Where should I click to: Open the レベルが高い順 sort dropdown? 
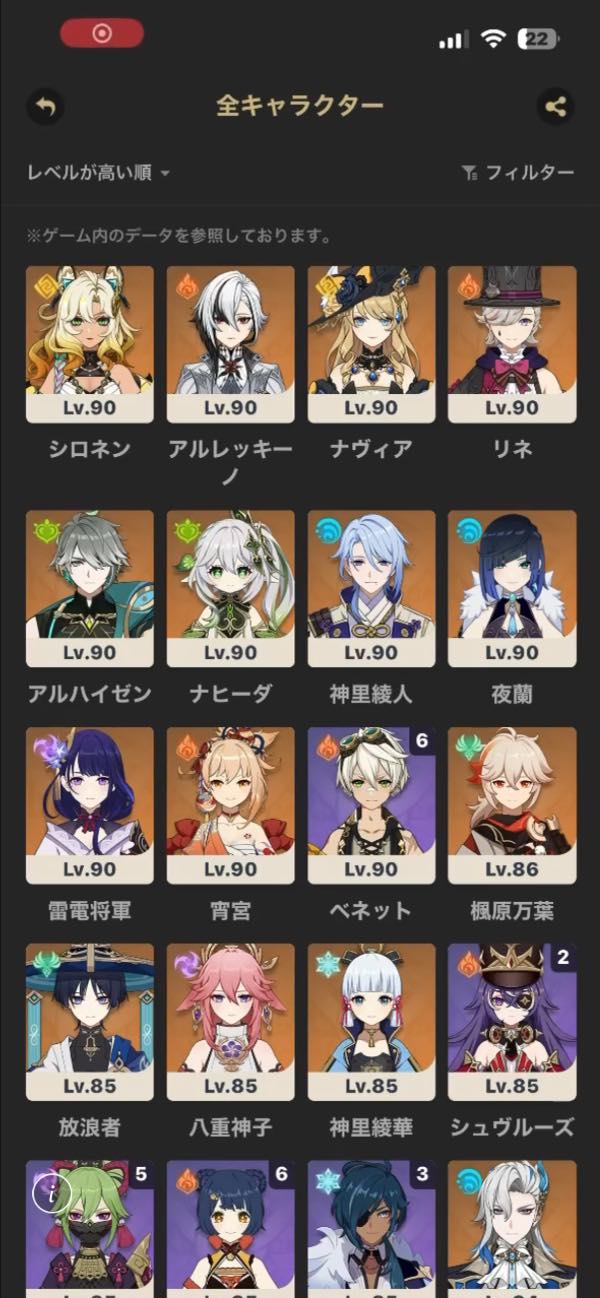[x=99, y=173]
